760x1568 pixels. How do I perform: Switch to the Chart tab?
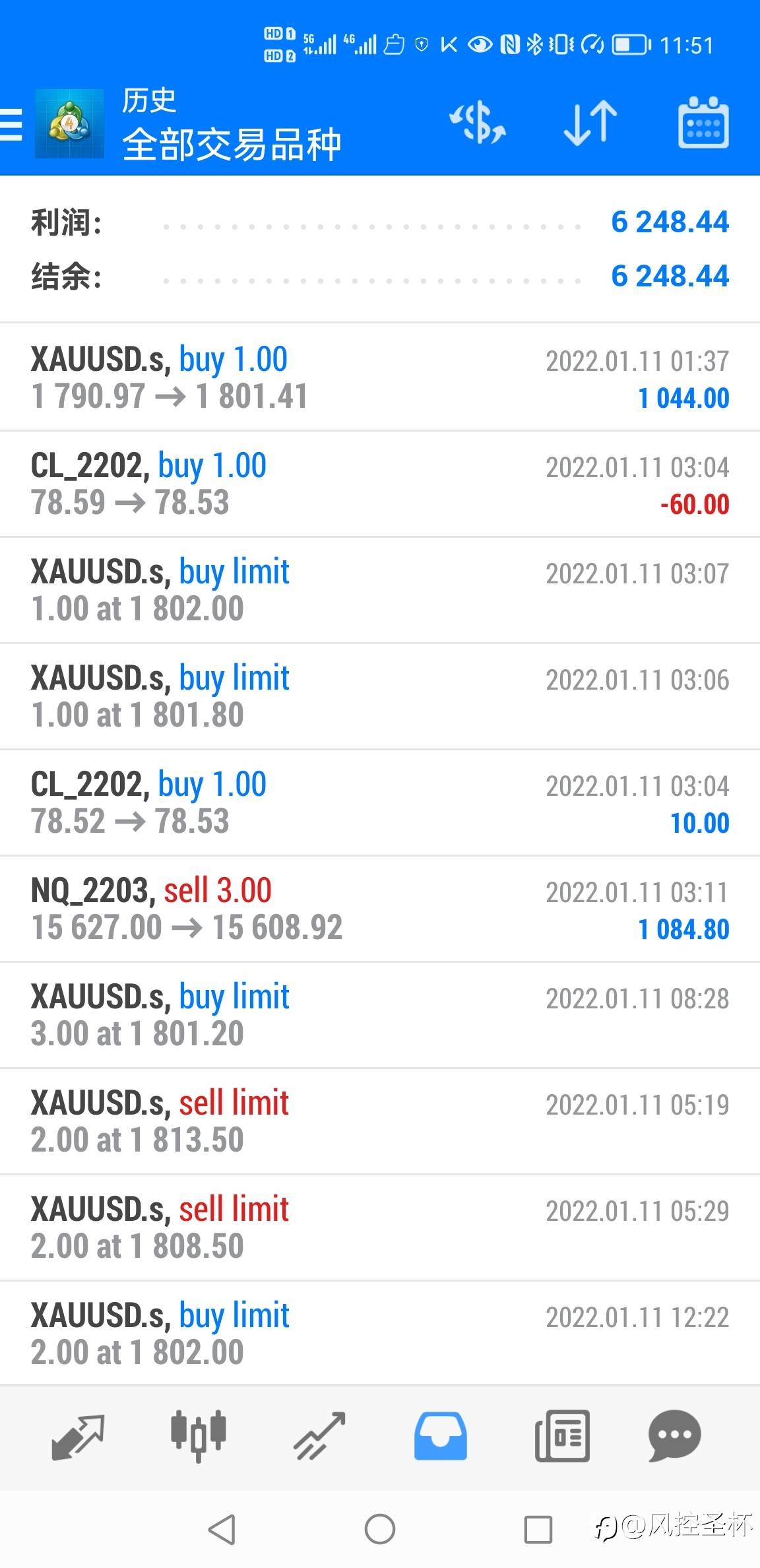[198, 1436]
